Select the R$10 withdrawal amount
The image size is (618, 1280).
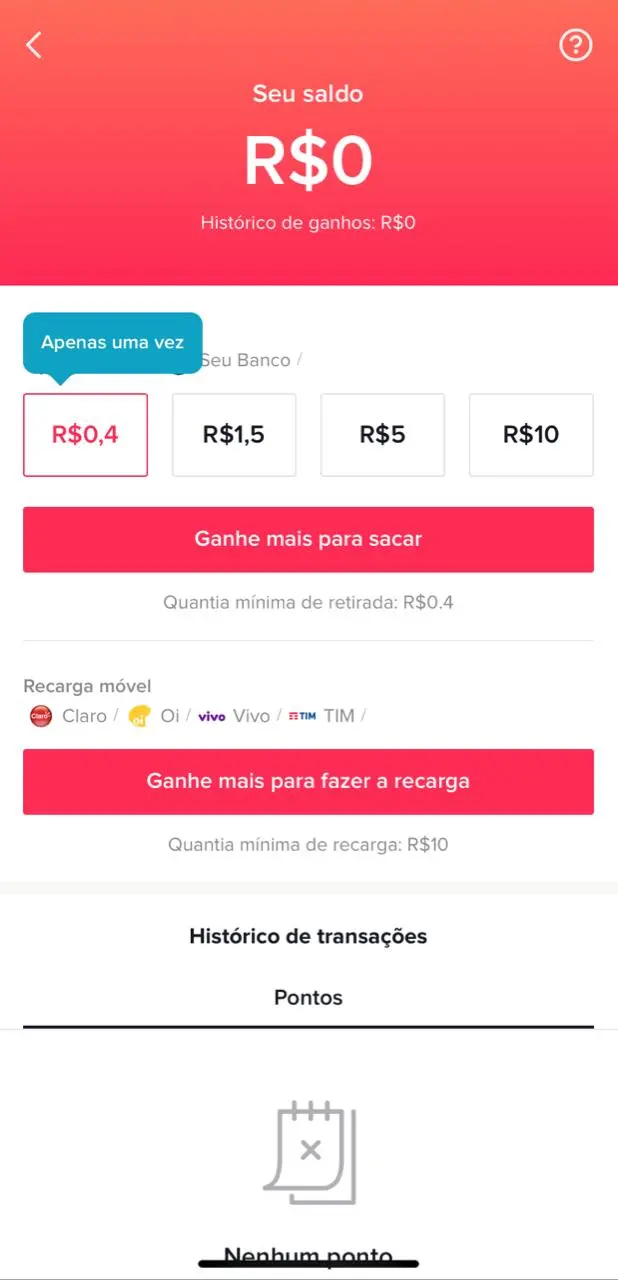point(531,435)
